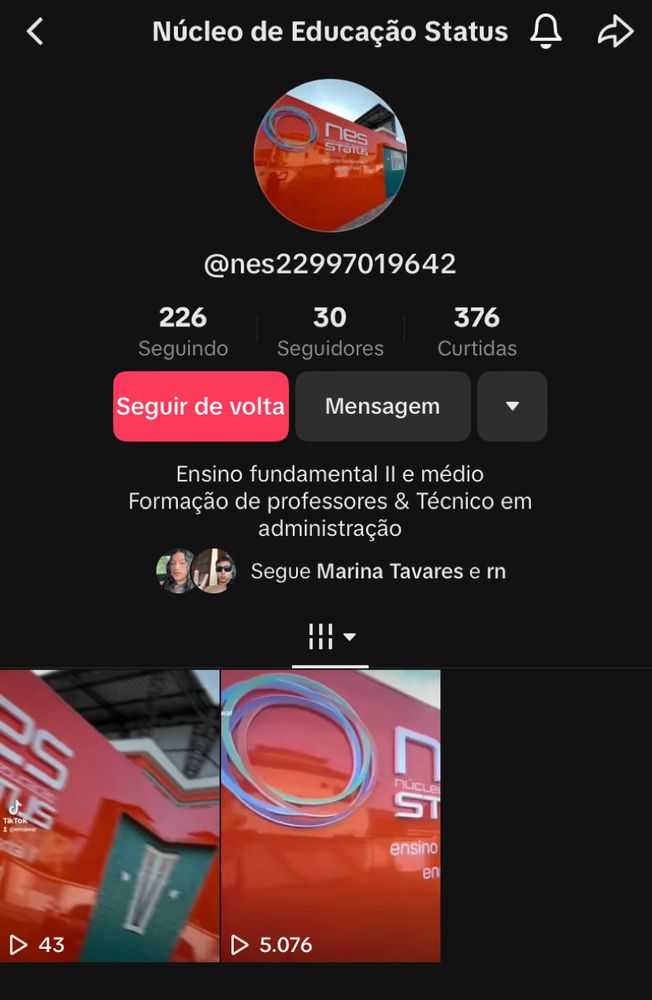Image resolution: width=652 pixels, height=1000 pixels.
Task: Share this profile via the arrow icon
Action: click(615, 32)
